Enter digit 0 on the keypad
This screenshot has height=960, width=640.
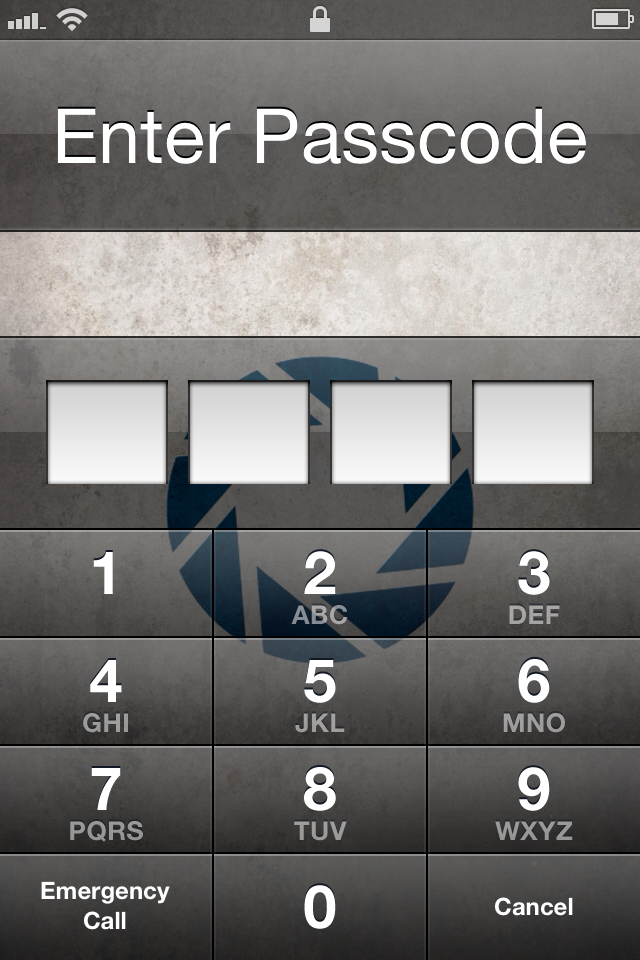pos(320,908)
